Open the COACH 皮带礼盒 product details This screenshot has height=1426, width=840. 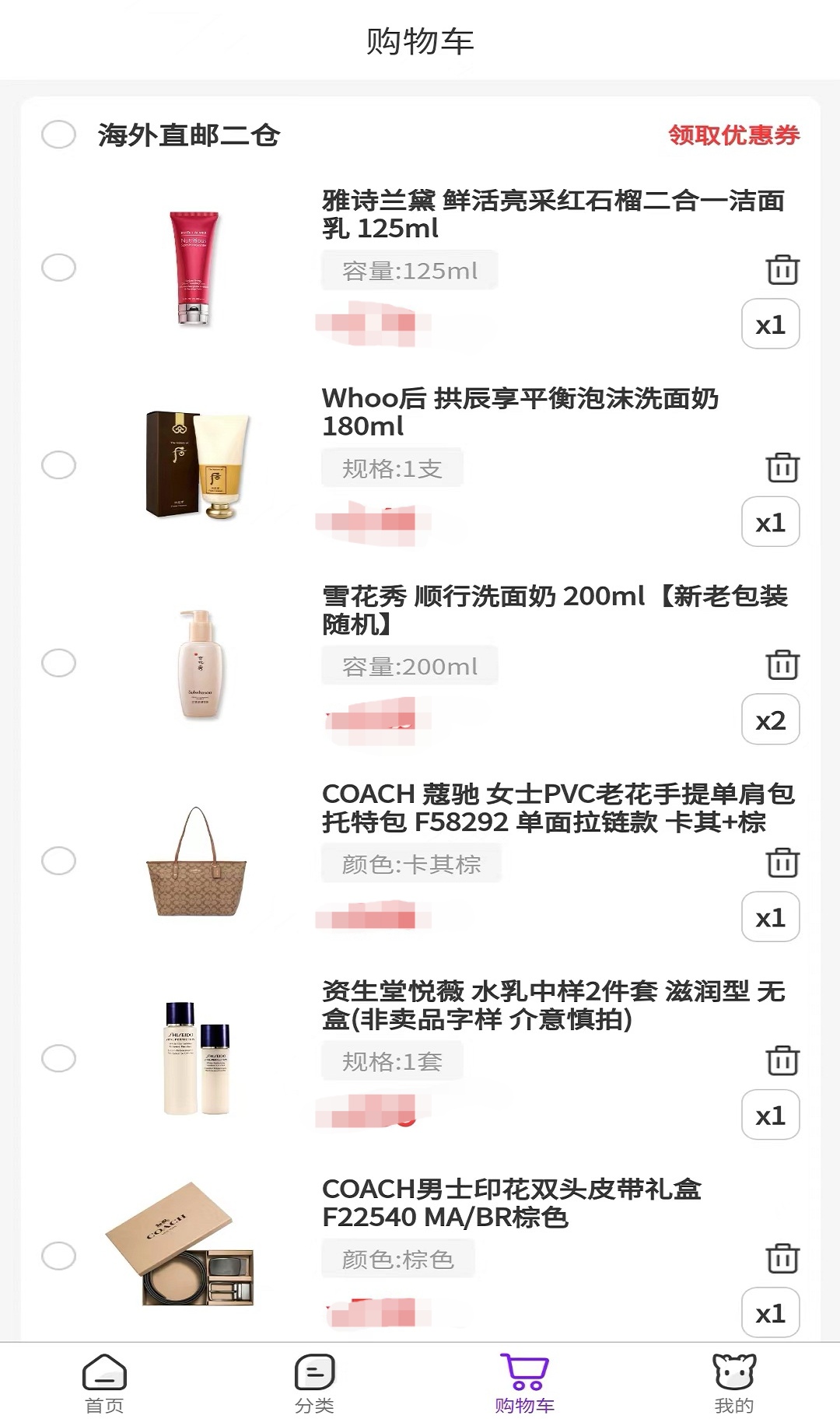point(511,1202)
